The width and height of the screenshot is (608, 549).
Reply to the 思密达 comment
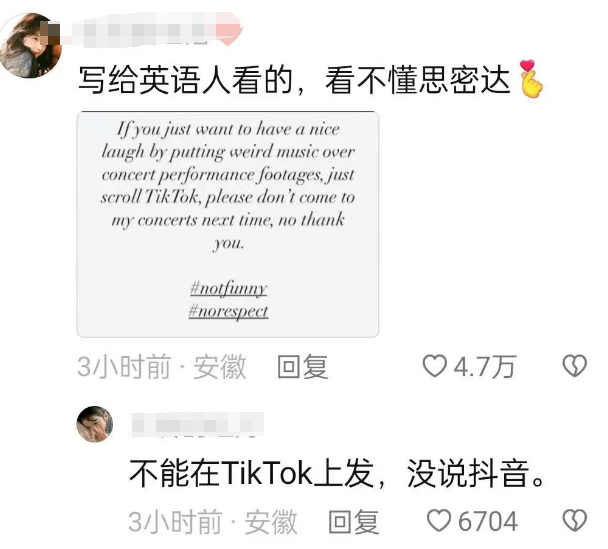(303, 367)
